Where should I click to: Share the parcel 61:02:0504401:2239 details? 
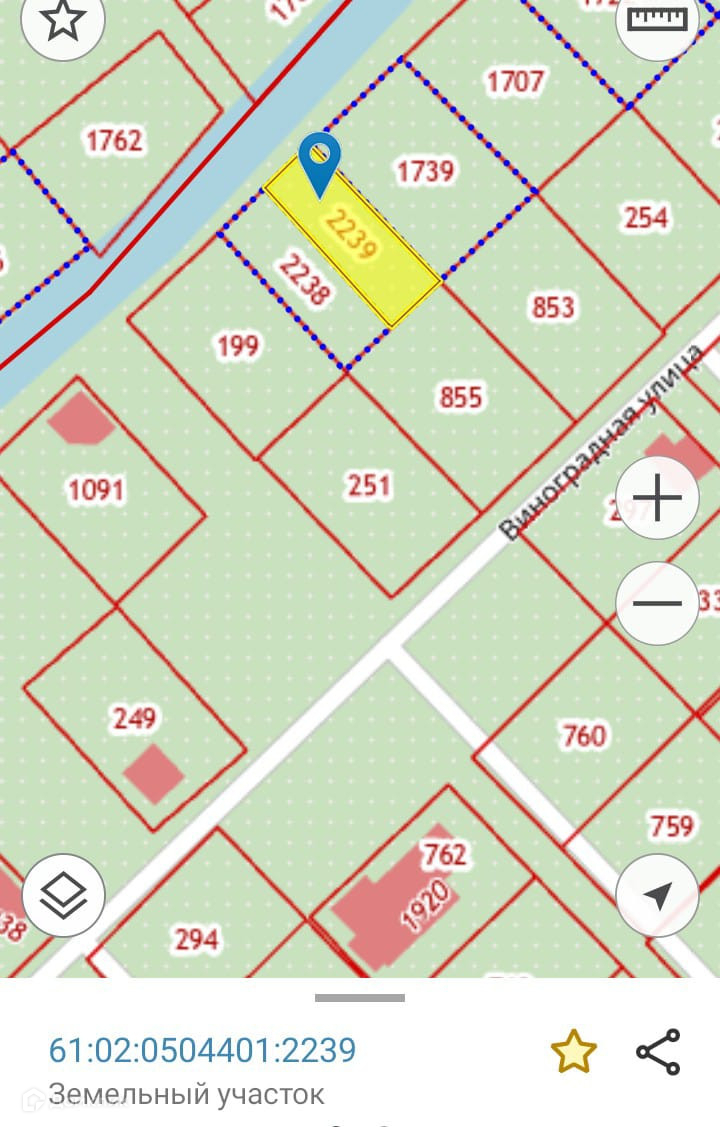658,1052
